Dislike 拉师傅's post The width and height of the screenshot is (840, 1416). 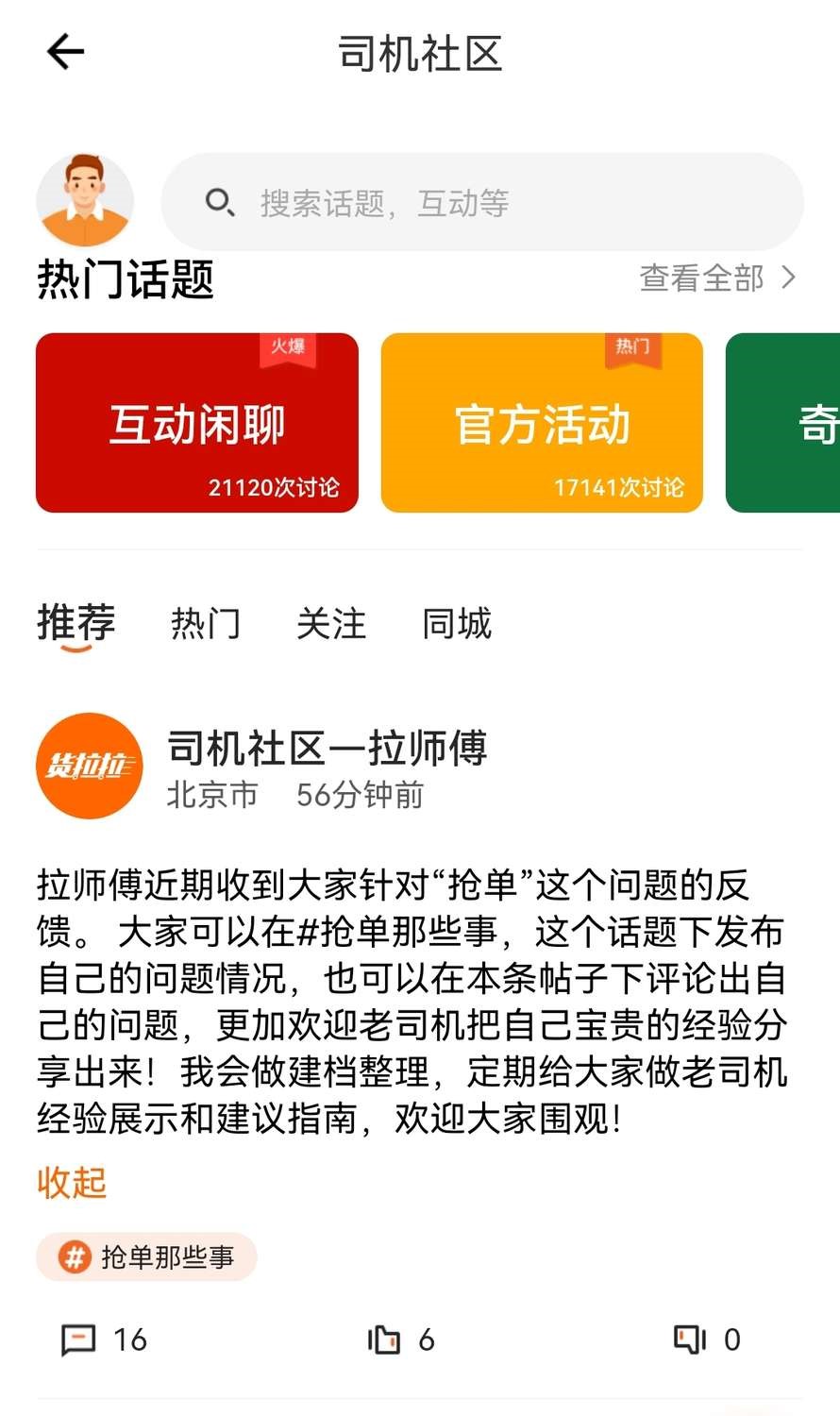point(706,1339)
